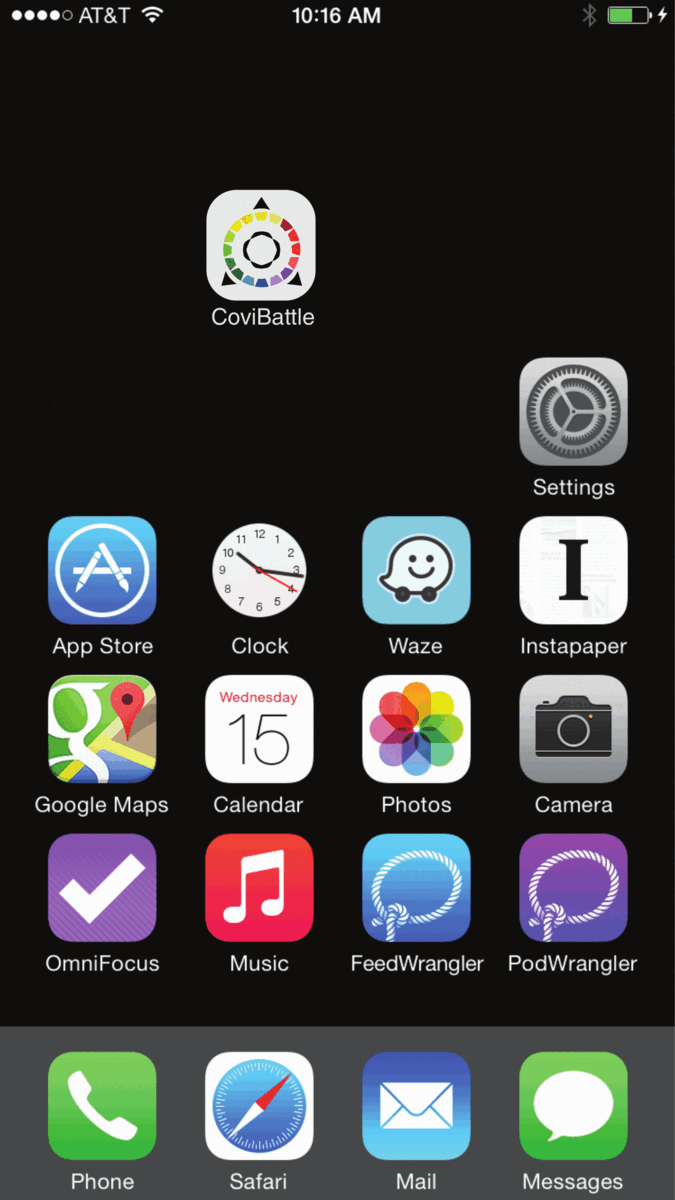Screen dimensions: 675x1200
Task: Open the CoviBattle app
Action: coord(261,245)
